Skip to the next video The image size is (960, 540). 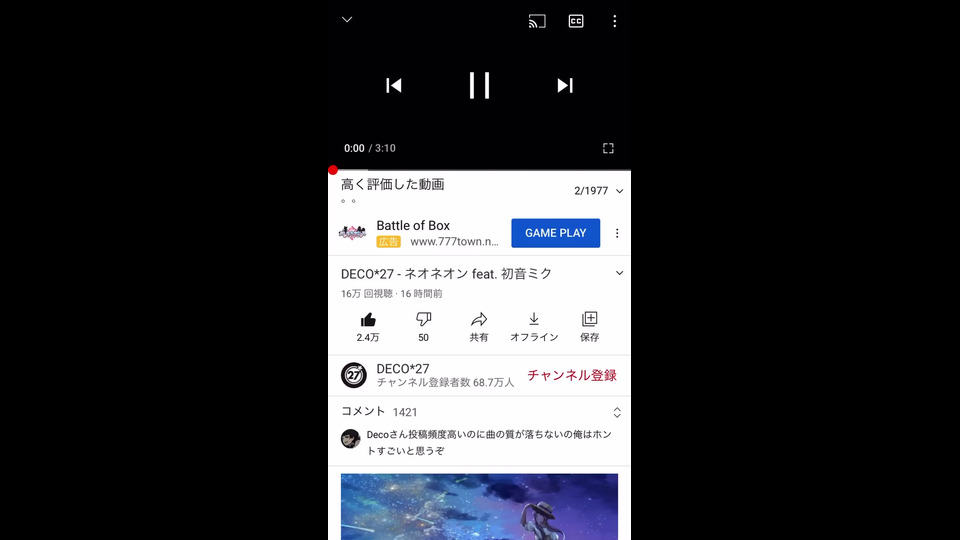coord(565,86)
